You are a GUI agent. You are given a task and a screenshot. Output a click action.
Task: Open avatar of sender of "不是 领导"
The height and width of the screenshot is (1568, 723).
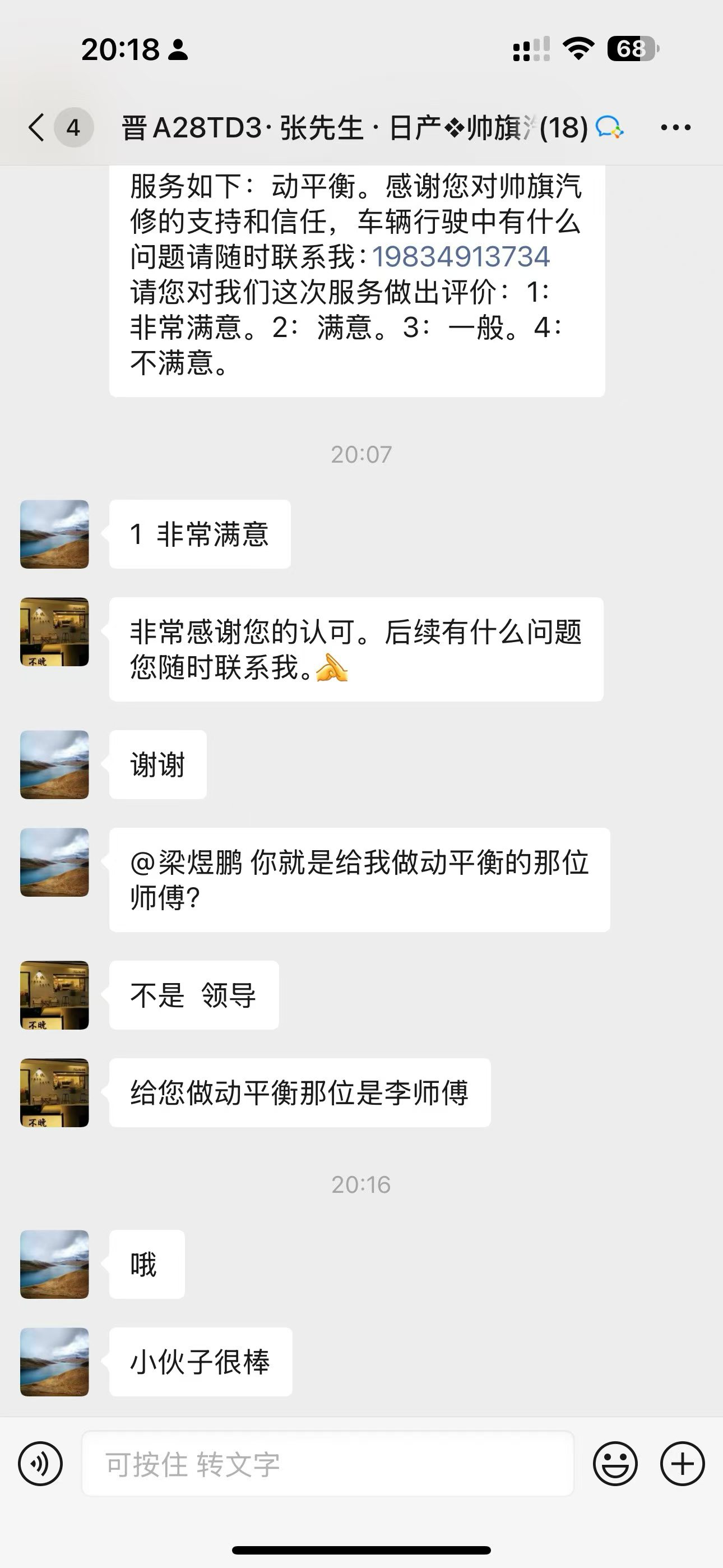pyautogui.click(x=55, y=995)
